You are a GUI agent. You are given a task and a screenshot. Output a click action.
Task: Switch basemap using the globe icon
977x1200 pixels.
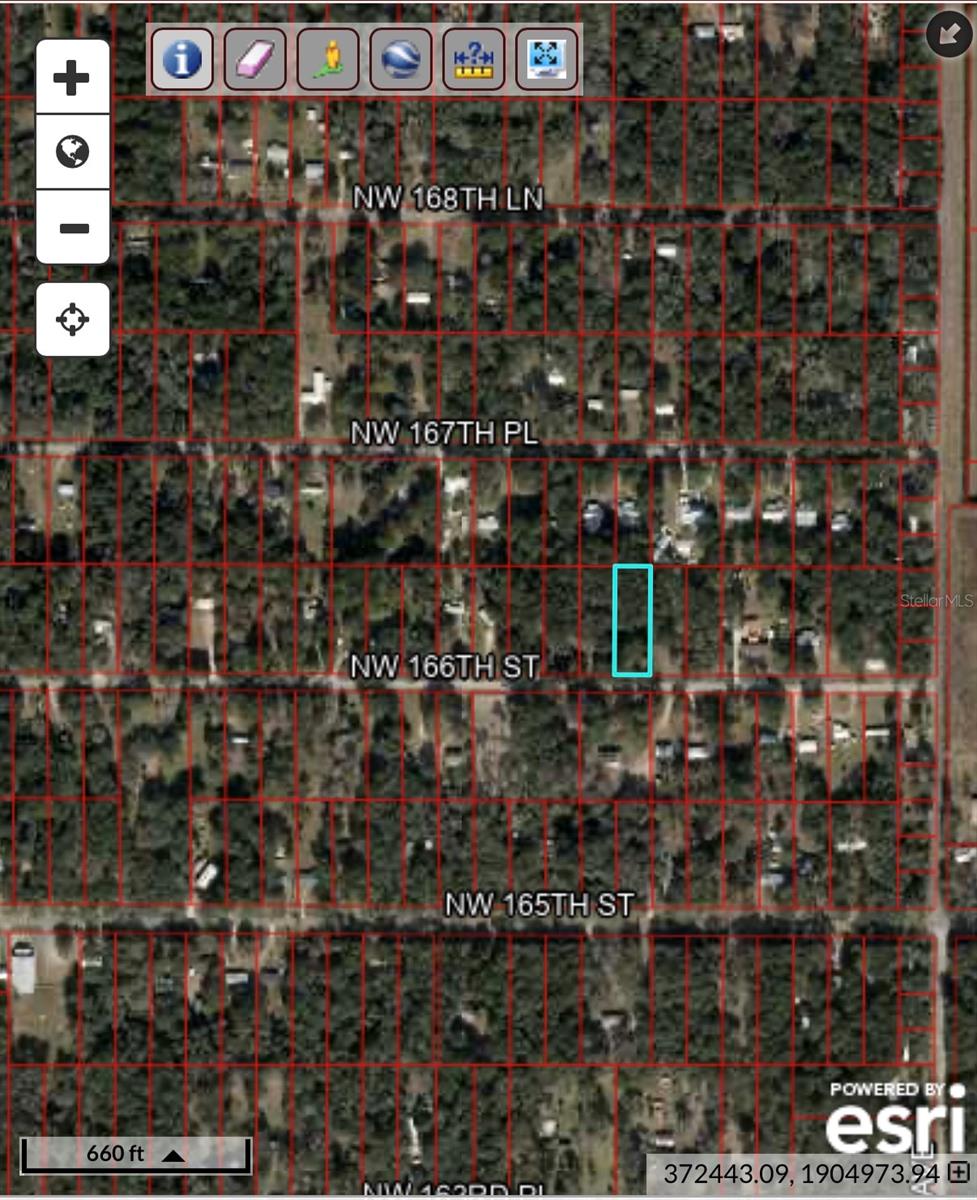click(72, 152)
